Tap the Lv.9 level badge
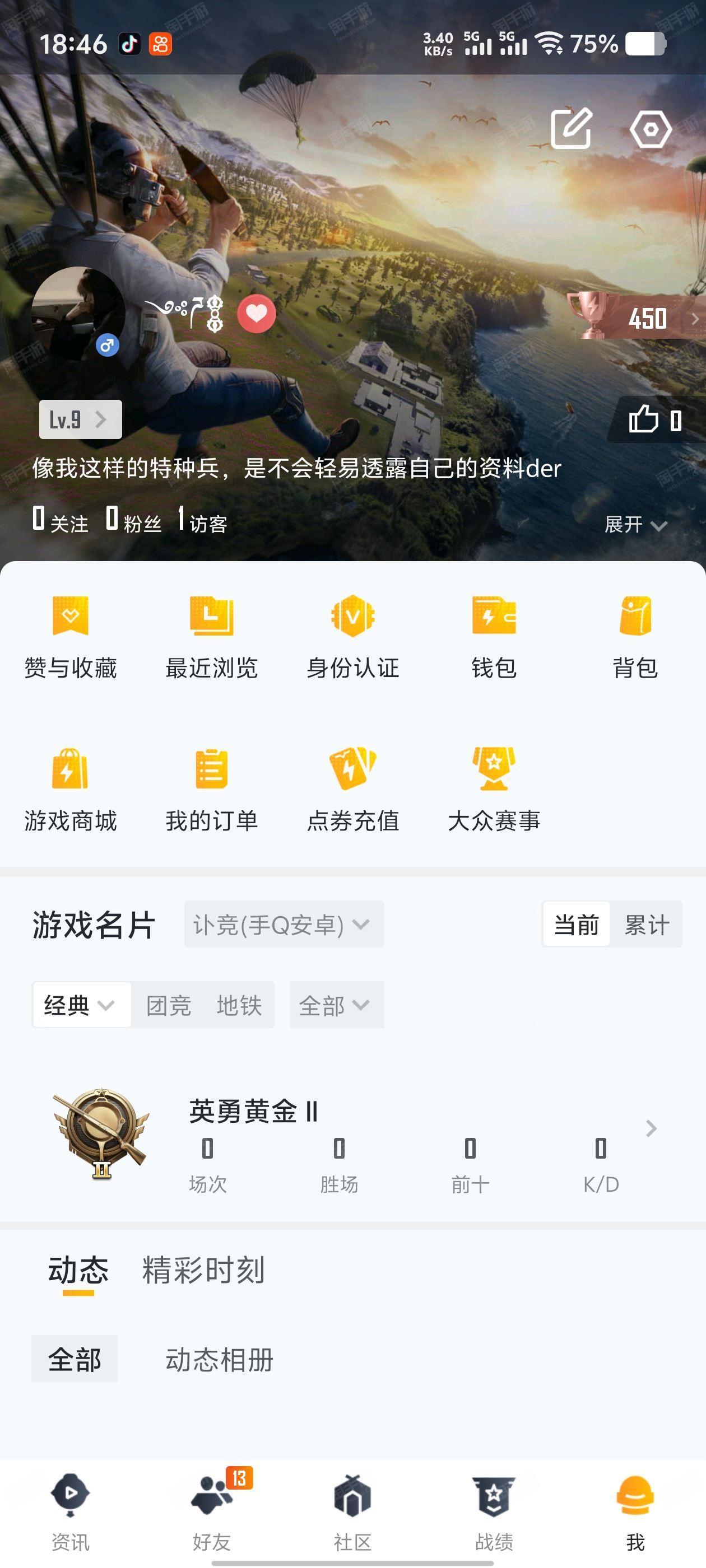The height and width of the screenshot is (1568, 706). 80,419
